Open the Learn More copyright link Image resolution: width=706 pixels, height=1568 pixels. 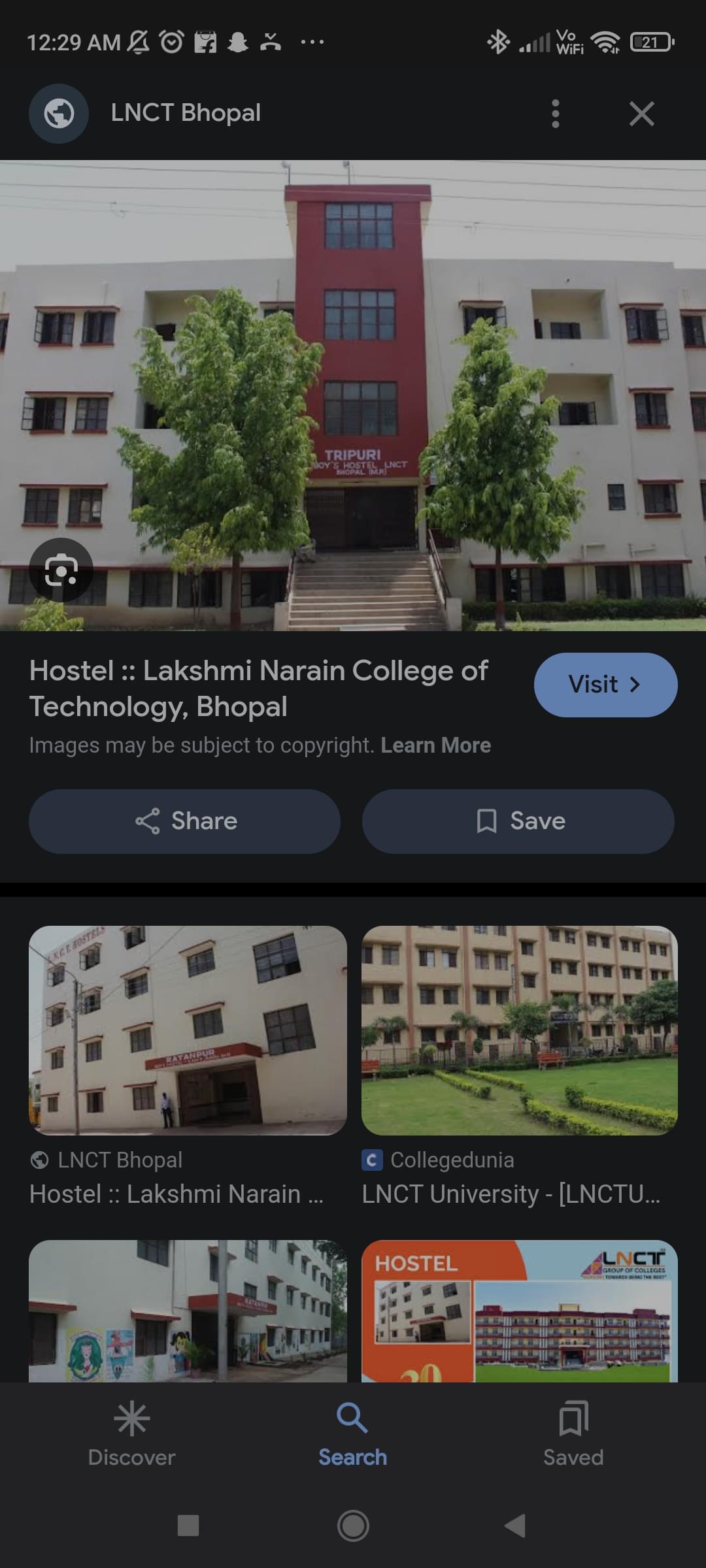pos(435,745)
